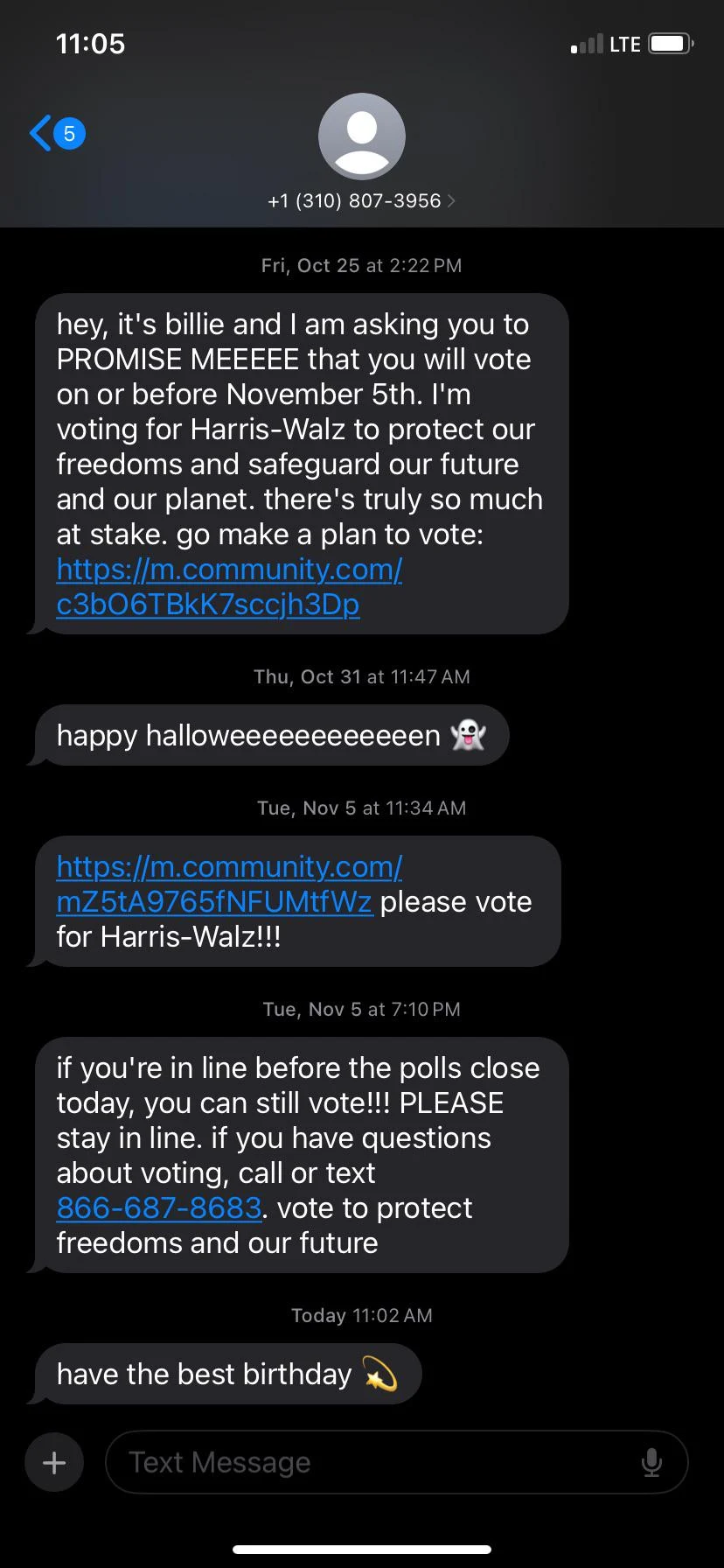This screenshot has height=1568, width=724.
Task: Open the plus attachments menu
Action: pyautogui.click(x=54, y=1462)
